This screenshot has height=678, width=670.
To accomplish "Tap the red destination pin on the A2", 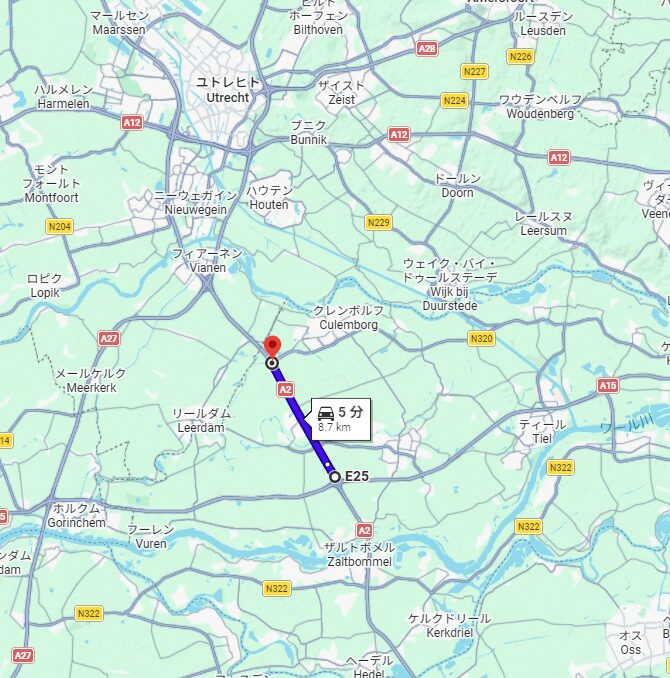I will point(272,348).
